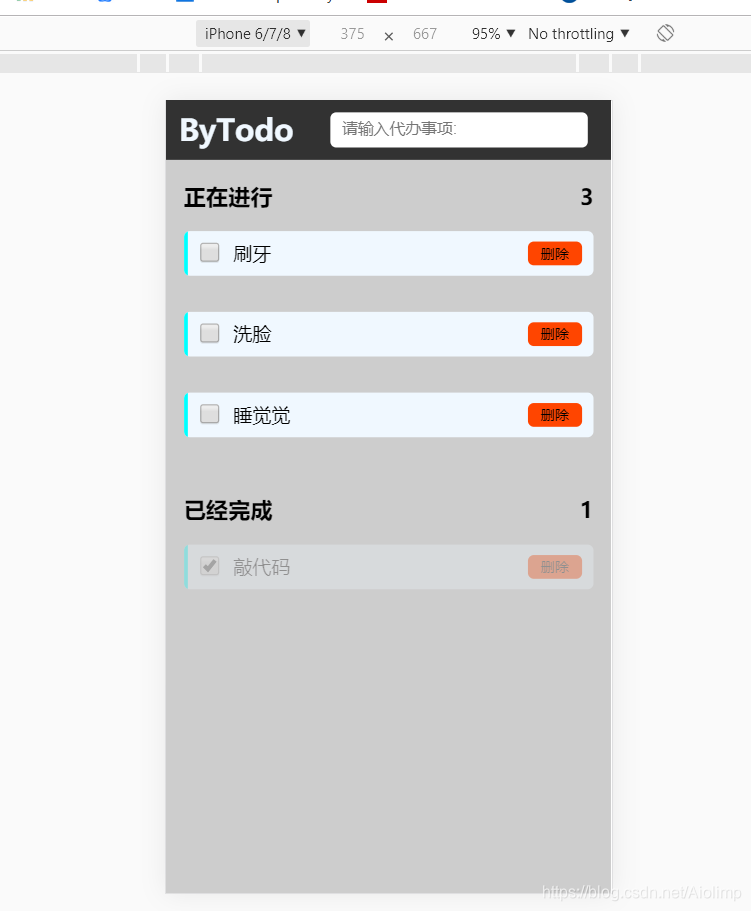Delete the finished 敲代码 entry
This screenshot has width=751, height=911.
(554, 566)
